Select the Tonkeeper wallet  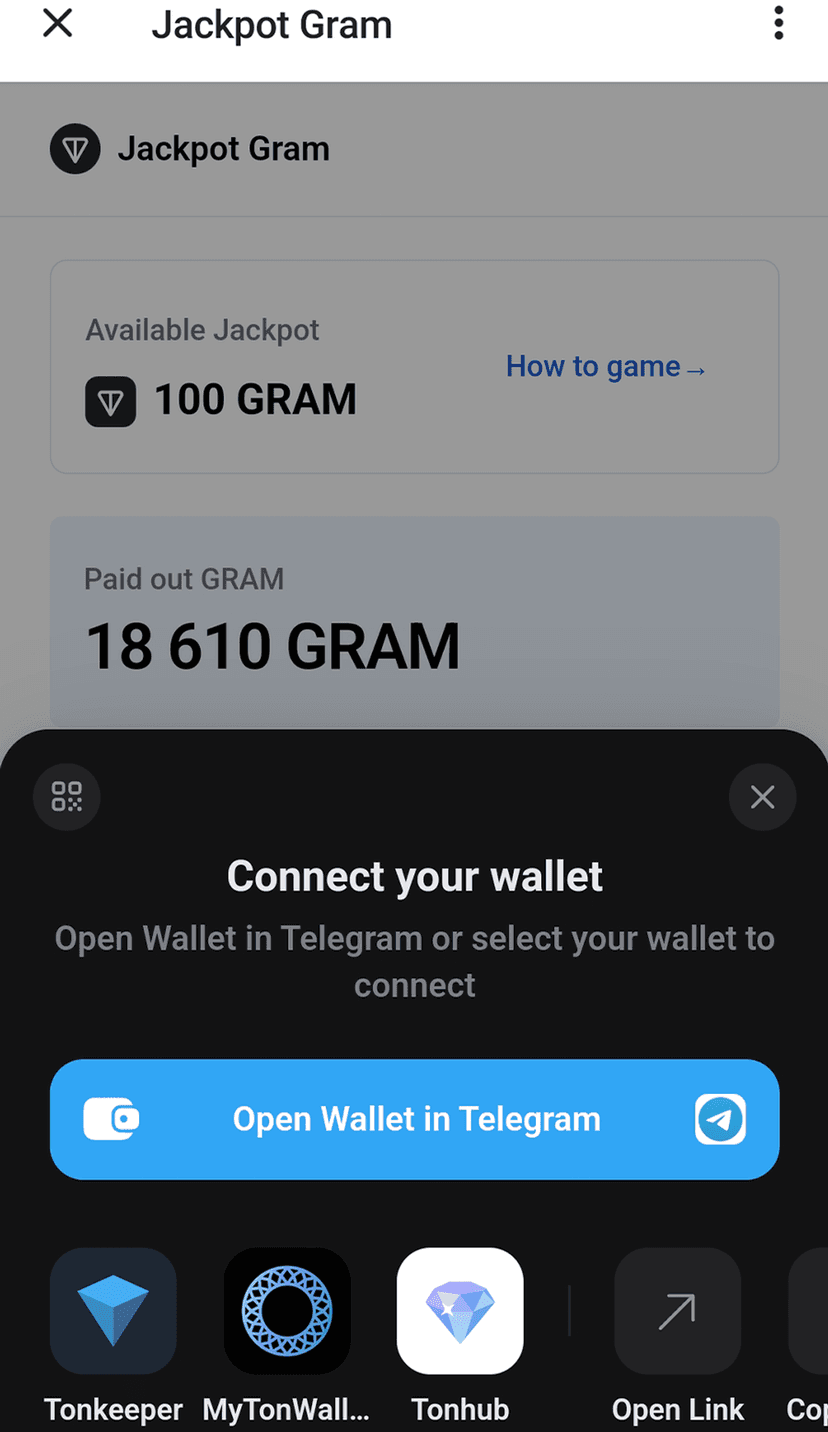click(x=113, y=1311)
